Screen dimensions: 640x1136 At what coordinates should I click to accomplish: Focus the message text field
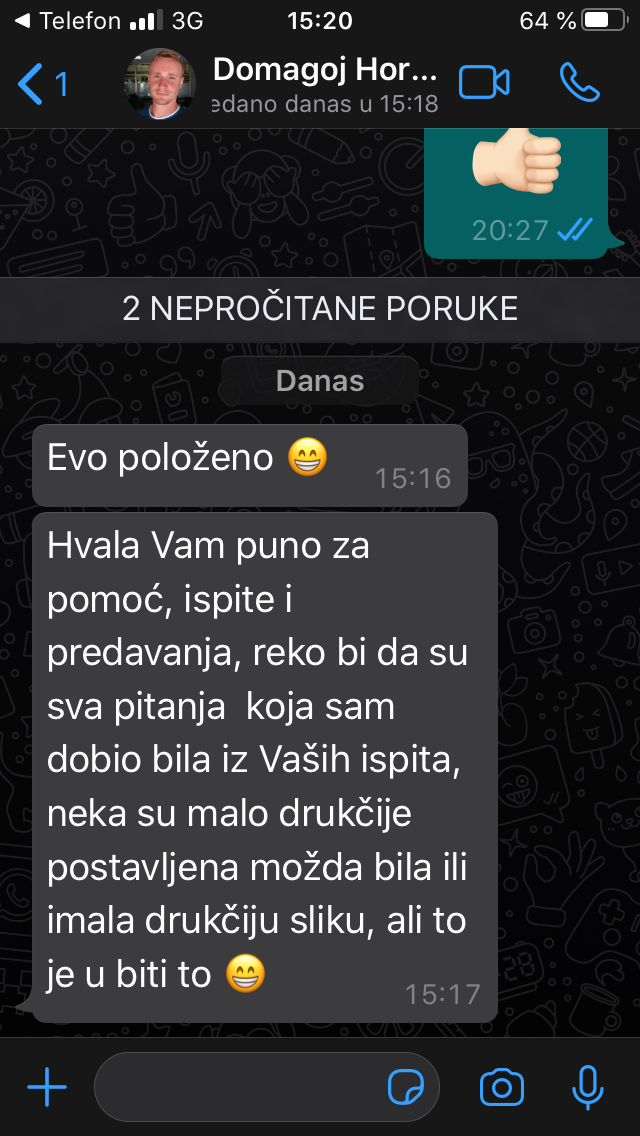240,1087
